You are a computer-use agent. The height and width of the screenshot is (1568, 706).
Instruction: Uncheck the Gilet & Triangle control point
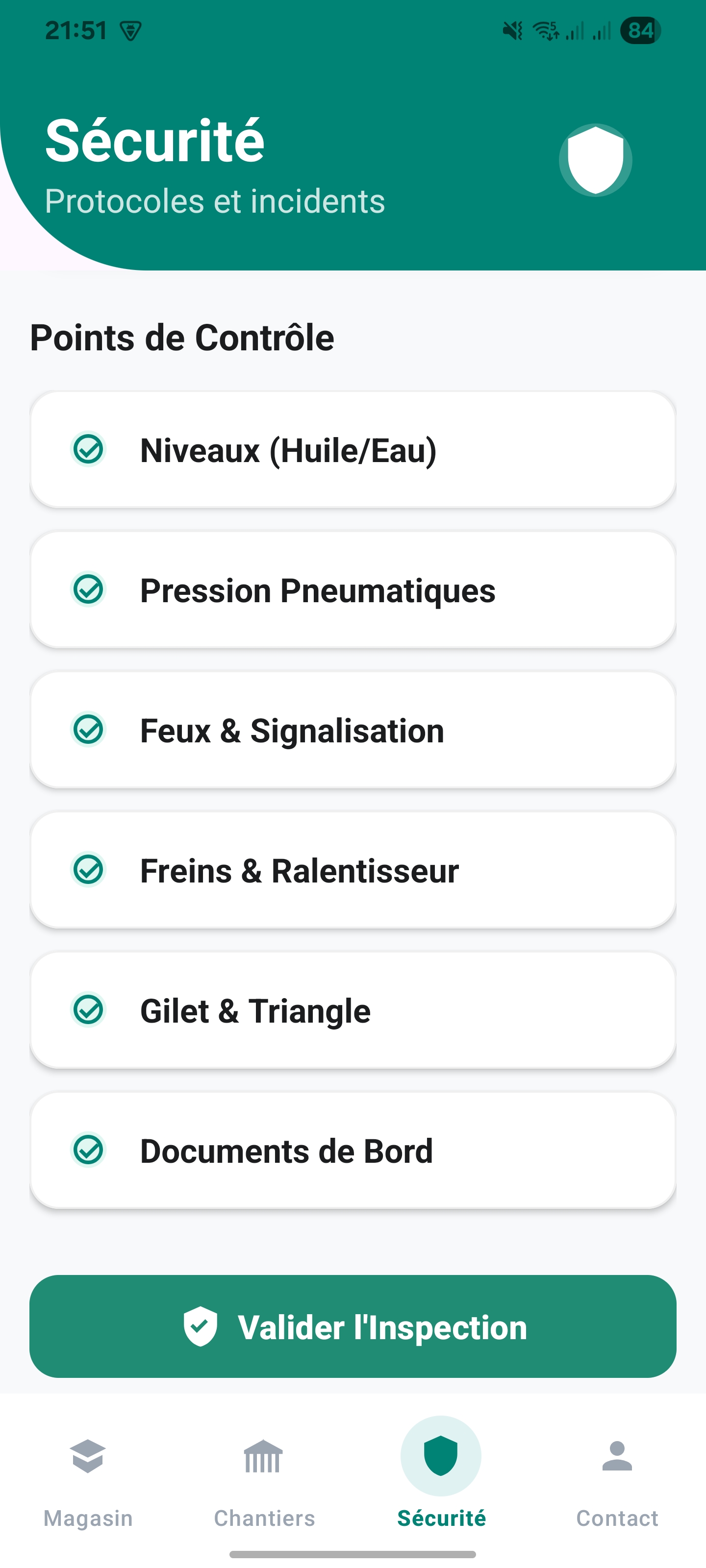pyautogui.click(x=90, y=1010)
